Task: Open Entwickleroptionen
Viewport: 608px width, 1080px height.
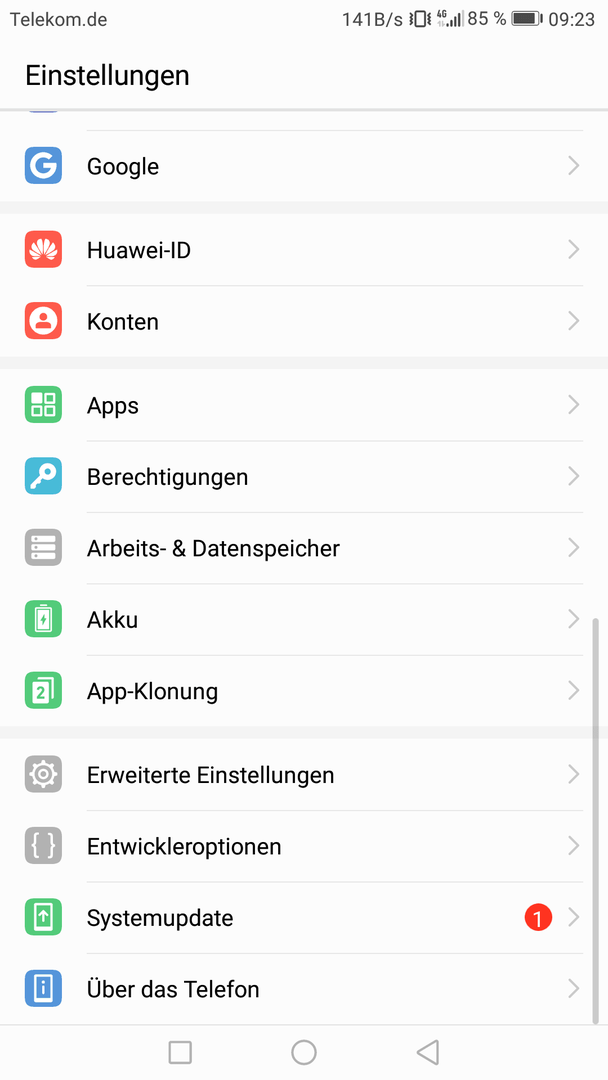Action: (x=304, y=847)
